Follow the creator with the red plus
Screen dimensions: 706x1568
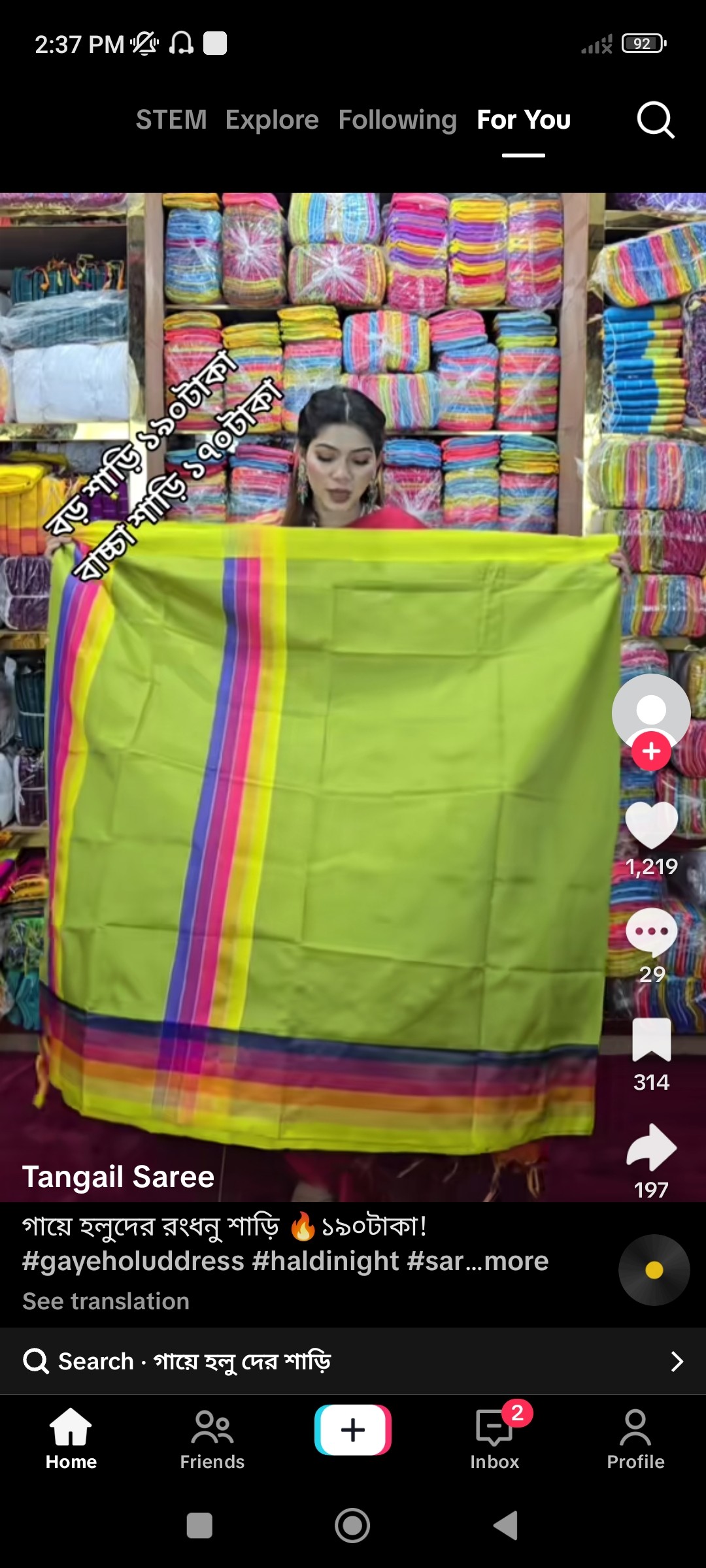(651, 751)
